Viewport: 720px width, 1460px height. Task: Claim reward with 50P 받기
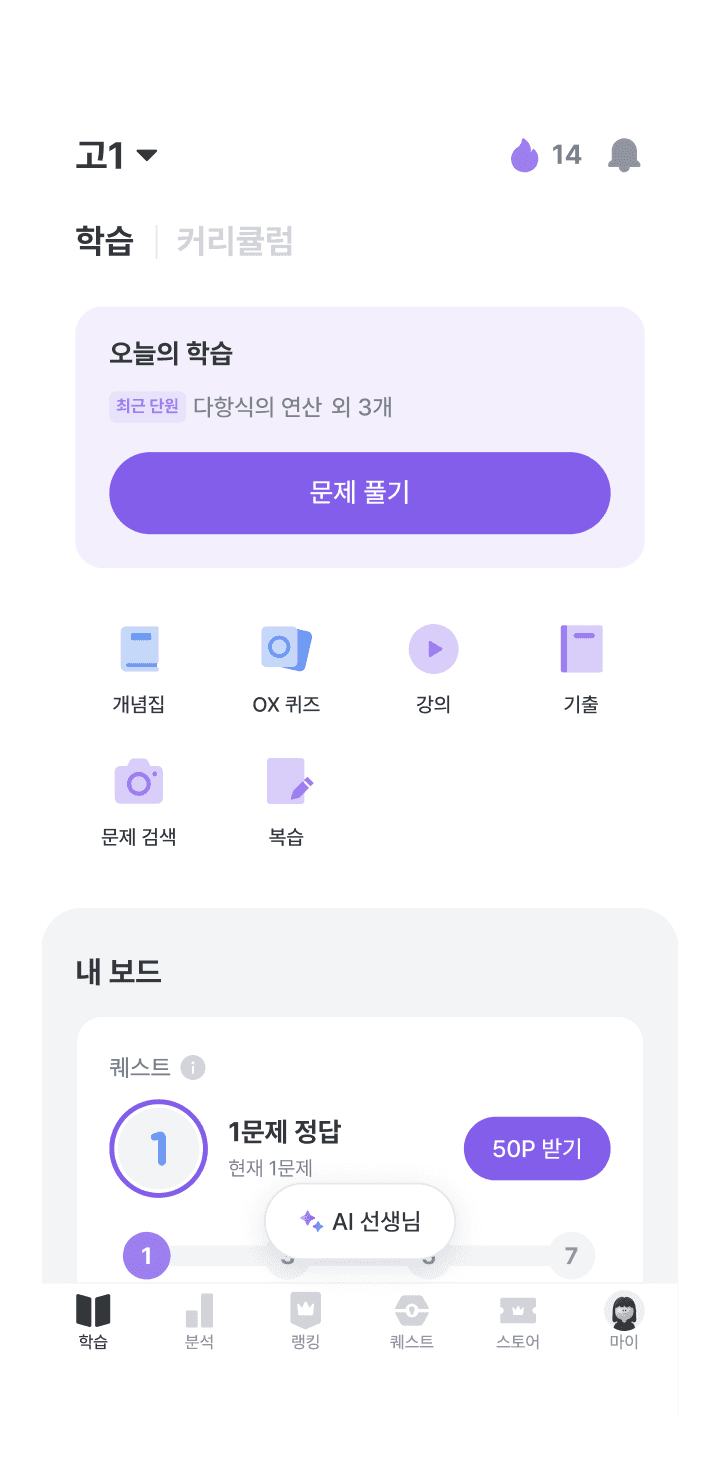pos(537,1148)
